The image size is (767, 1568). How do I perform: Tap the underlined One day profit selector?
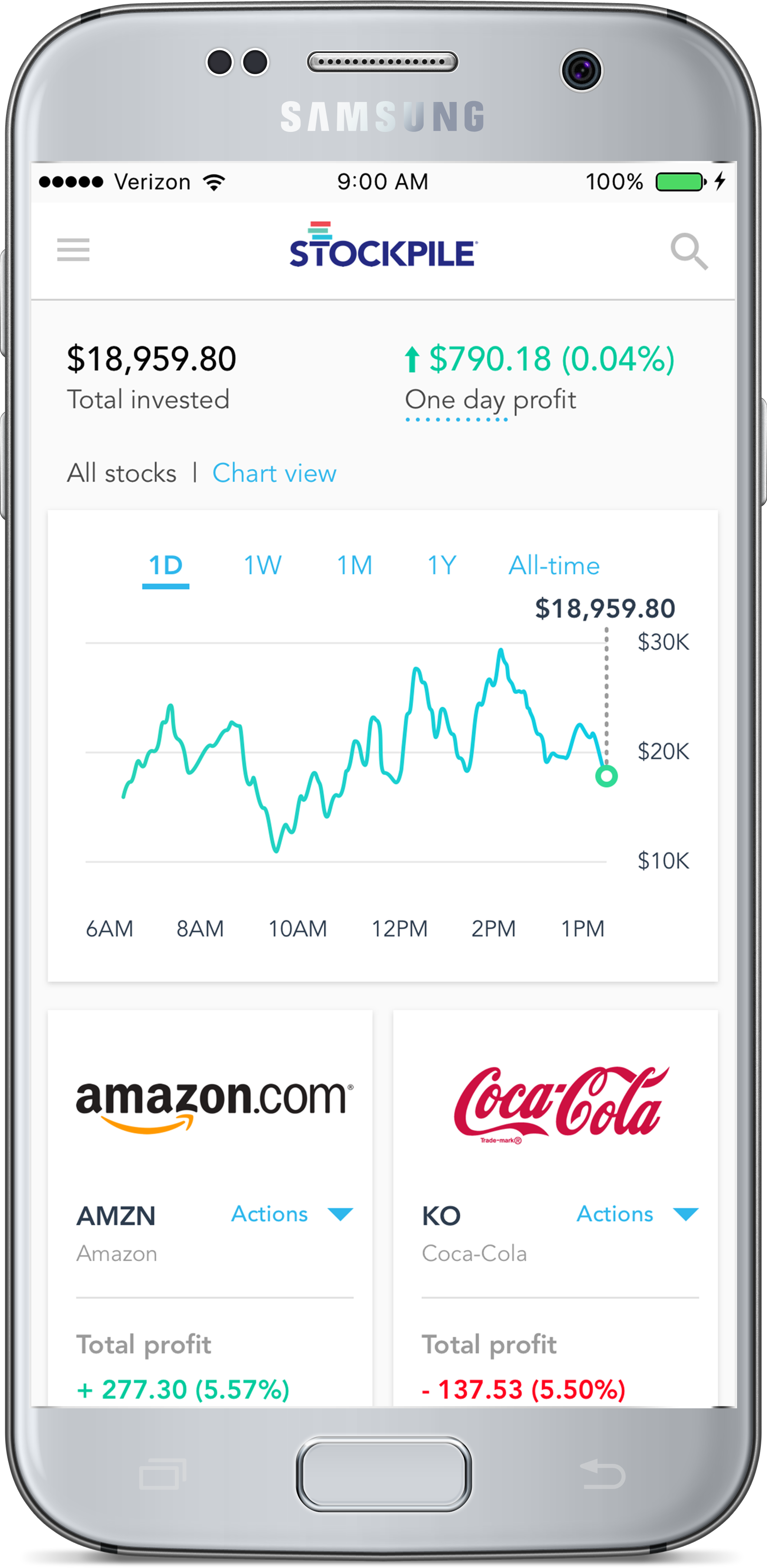(x=457, y=401)
